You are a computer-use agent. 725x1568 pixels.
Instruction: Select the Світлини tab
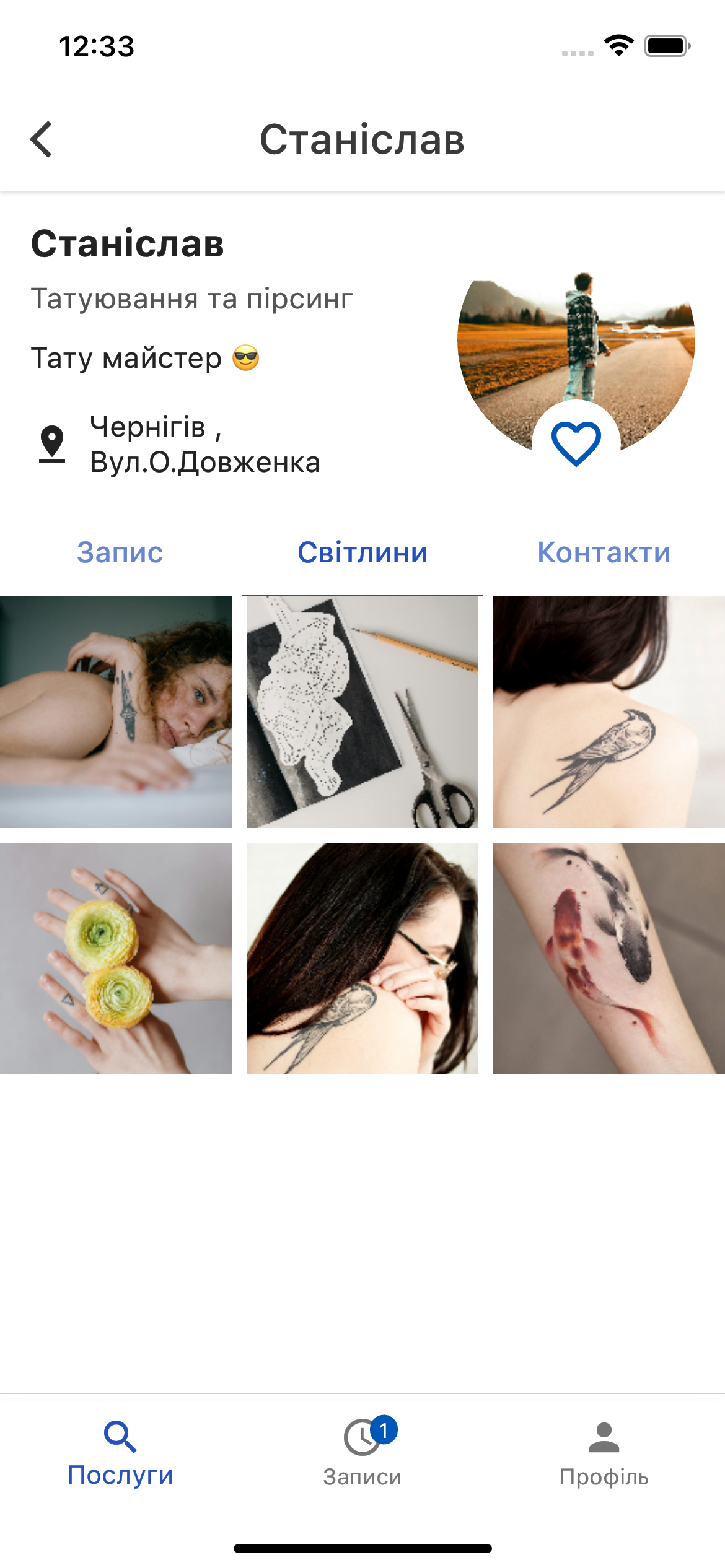pos(362,552)
